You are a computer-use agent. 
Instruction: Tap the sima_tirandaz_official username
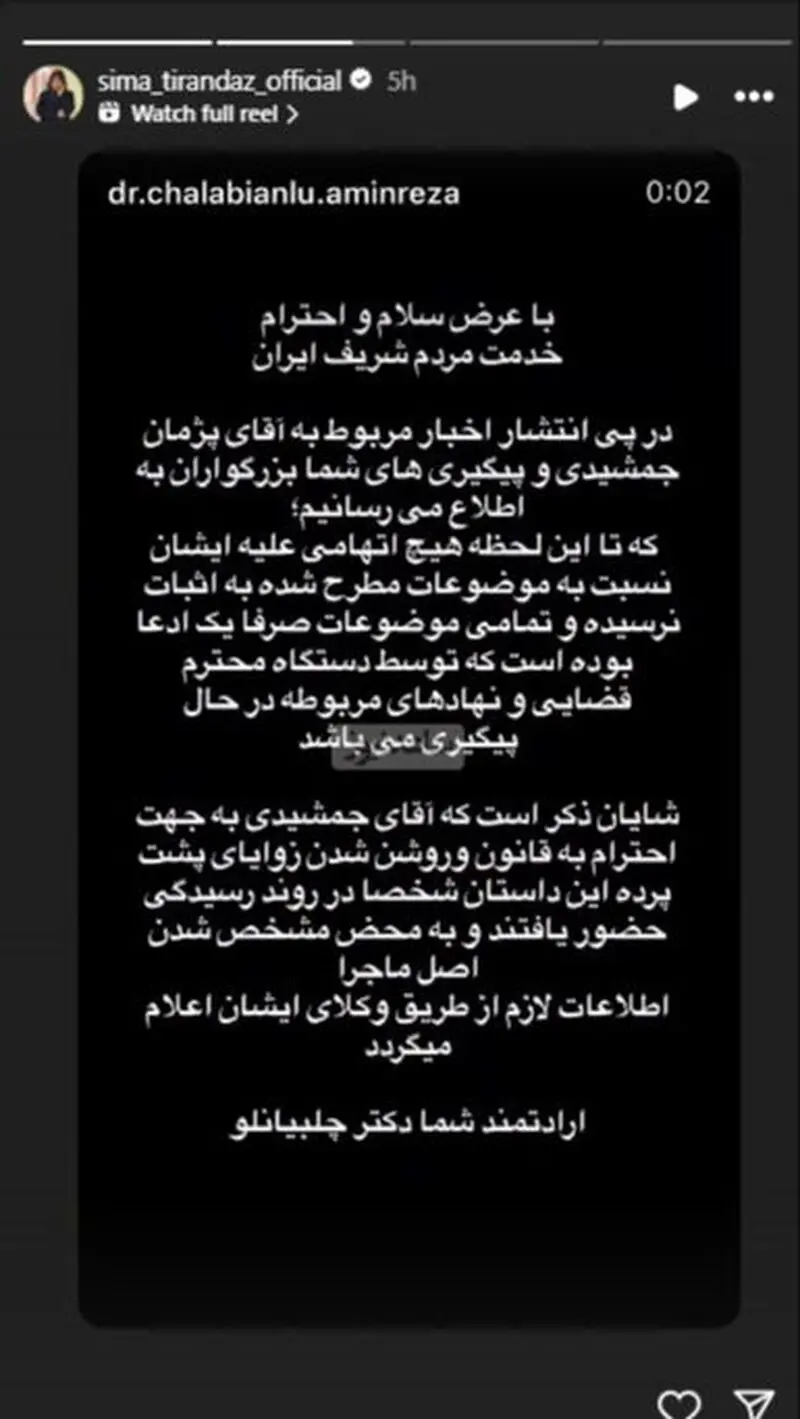(x=219, y=81)
